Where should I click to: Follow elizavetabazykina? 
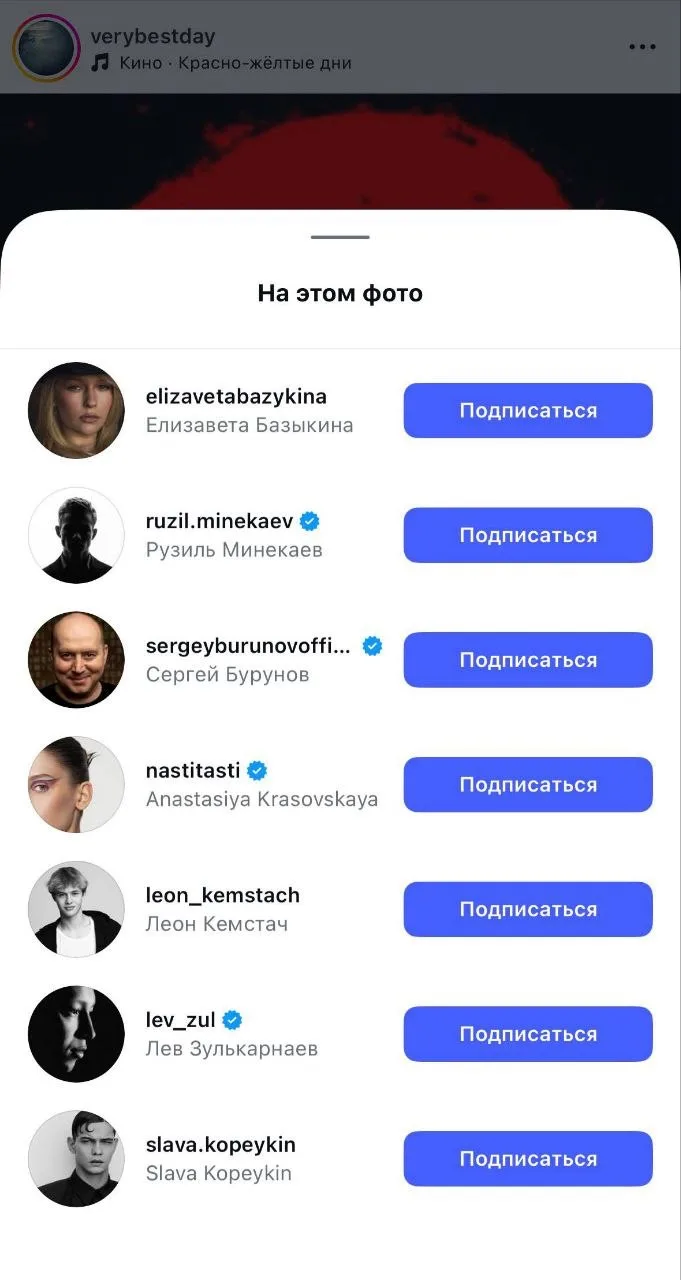point(528,411)
